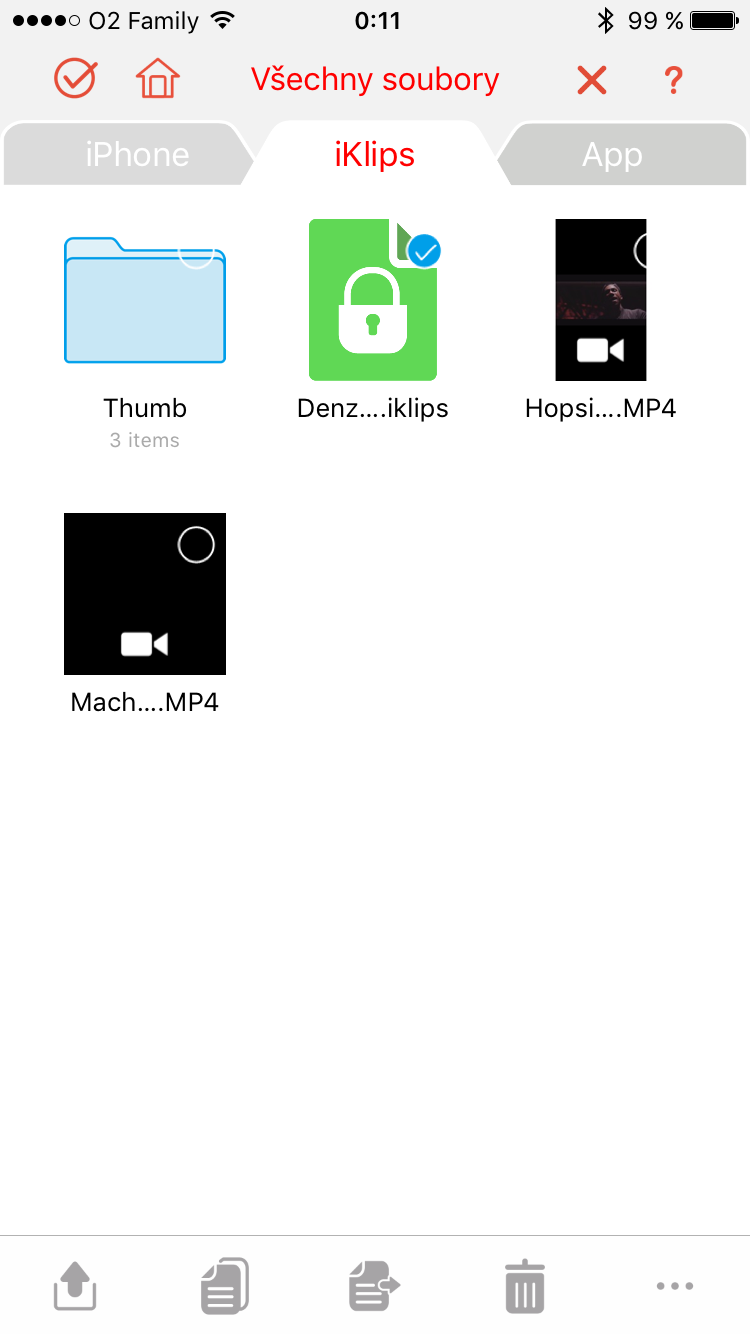Tap the Všechny soubory title
Image resolution: width=750 pixels, height=1334 pixels.
point(376,80)
